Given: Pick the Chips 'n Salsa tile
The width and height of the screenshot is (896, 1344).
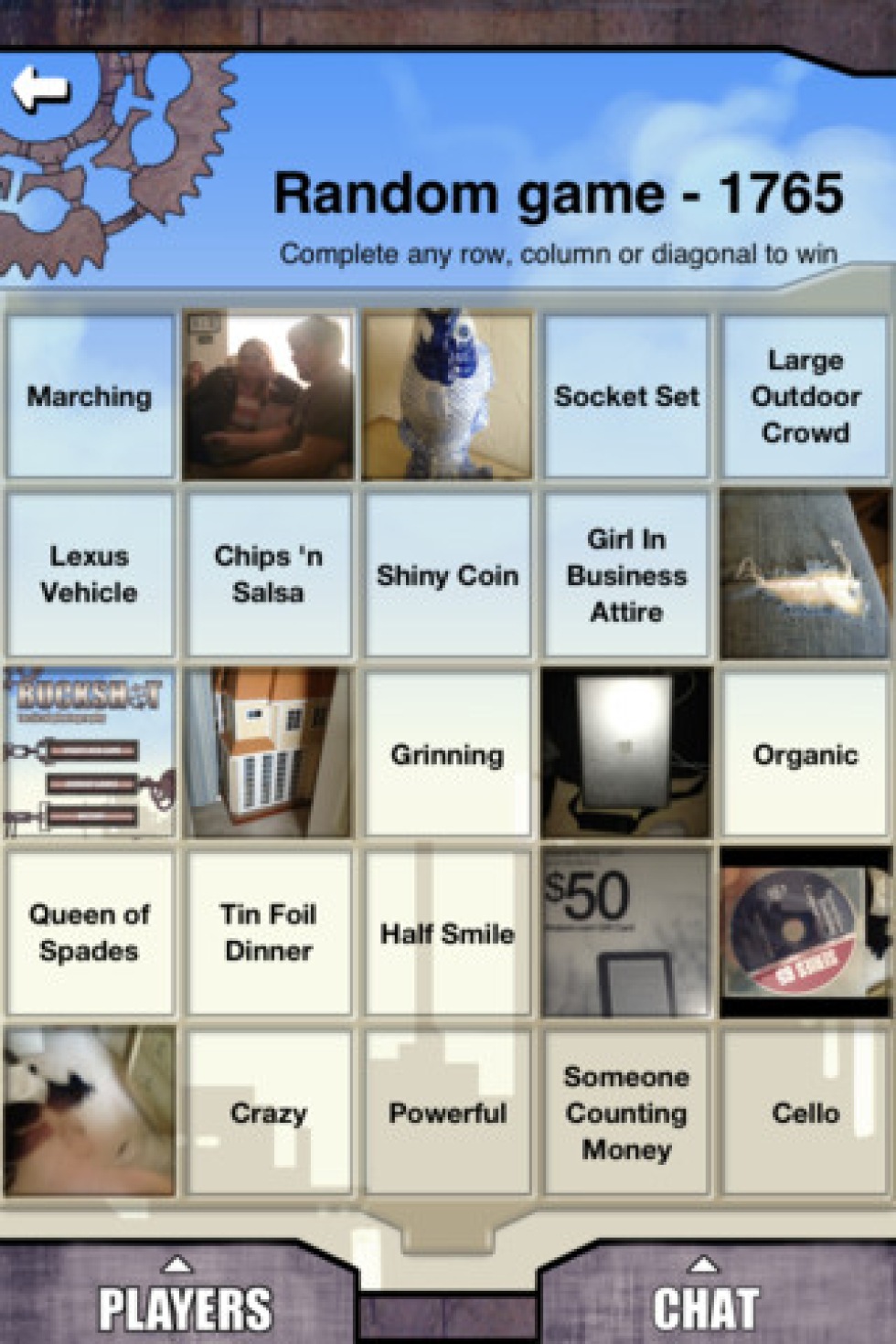Looking at the screenshot, I should click(268, 574).
